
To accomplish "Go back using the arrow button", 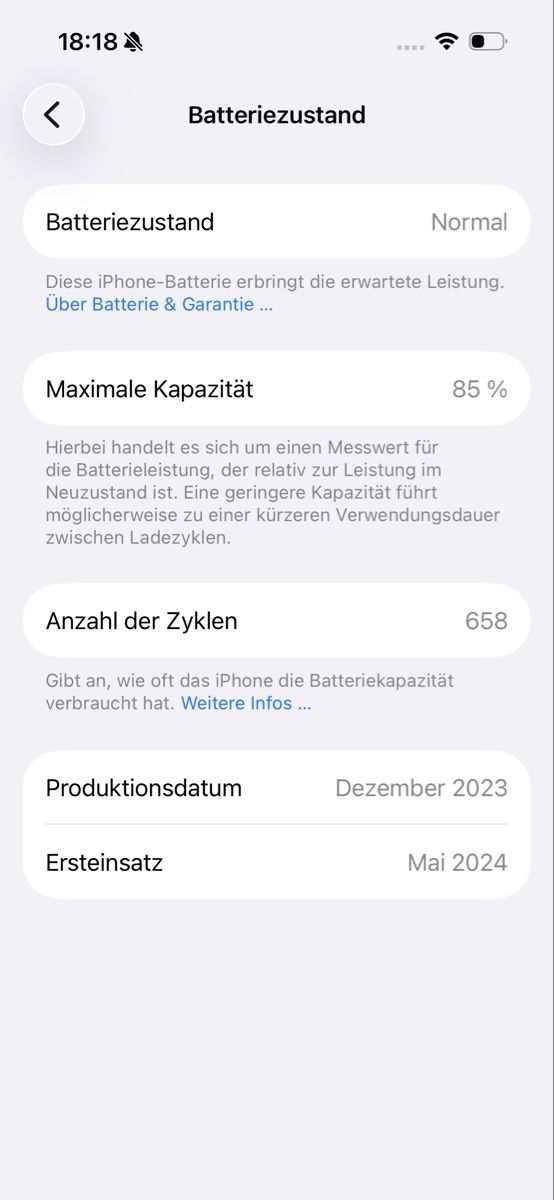I will (53, 115).
